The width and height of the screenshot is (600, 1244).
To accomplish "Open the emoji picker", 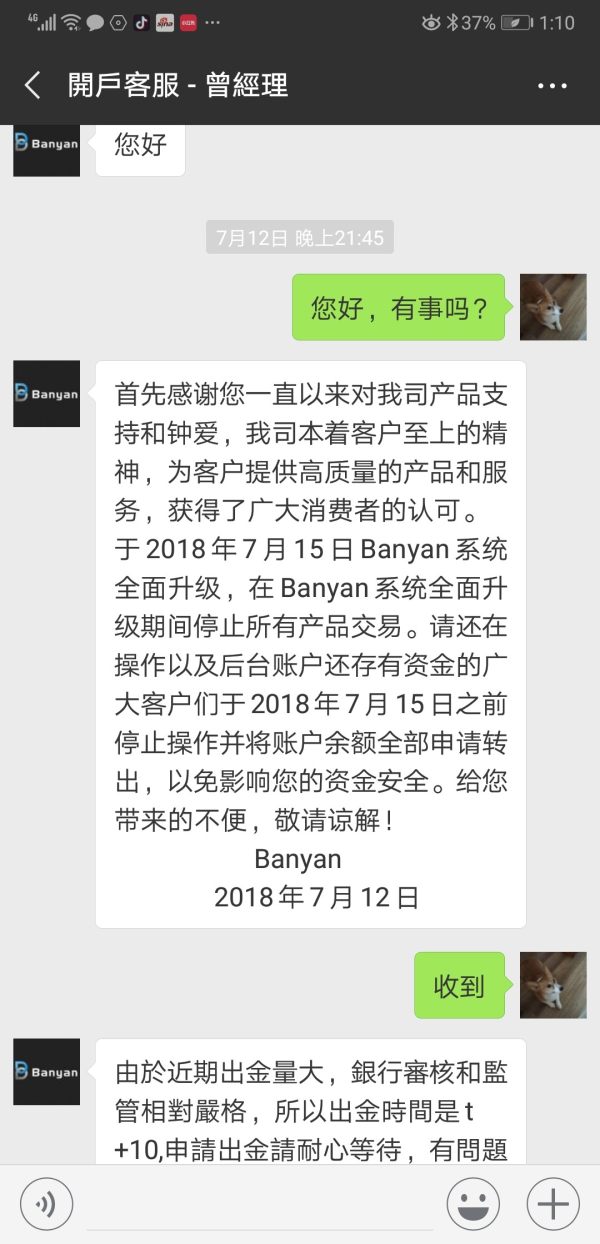I will (x=473, y=1204).
